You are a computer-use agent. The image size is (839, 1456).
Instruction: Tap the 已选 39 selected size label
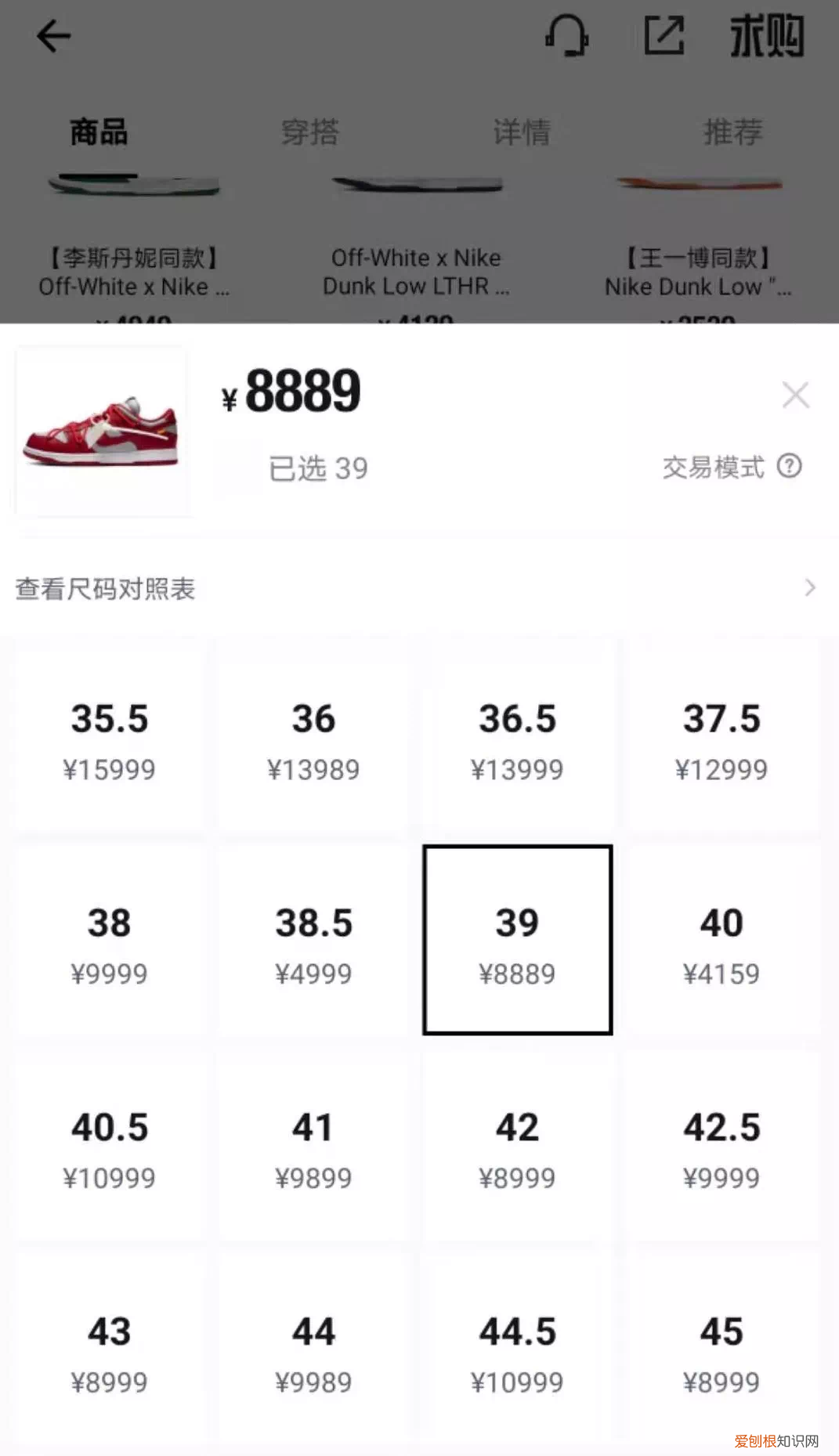[316, 467]
